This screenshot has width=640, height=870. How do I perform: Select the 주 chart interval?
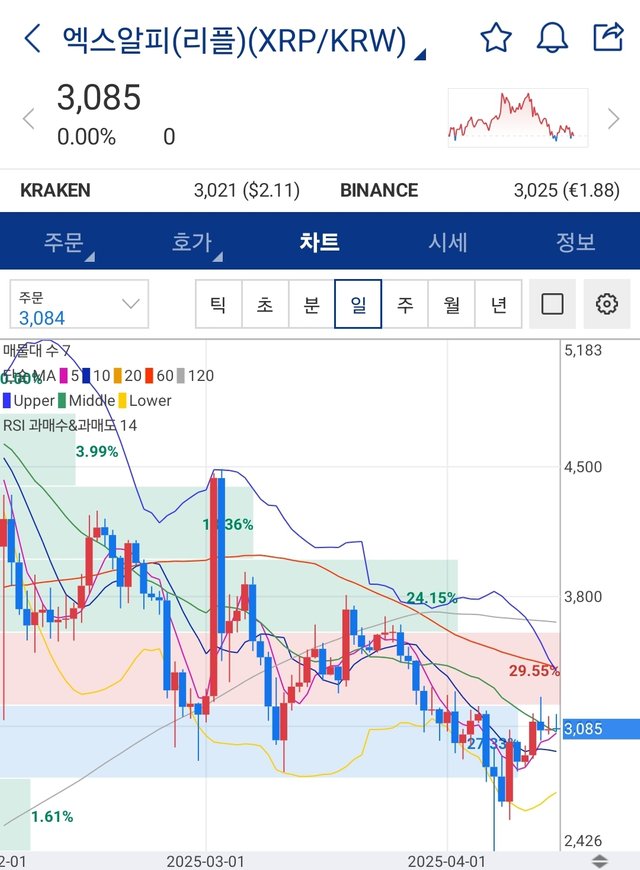pos(404,305)
